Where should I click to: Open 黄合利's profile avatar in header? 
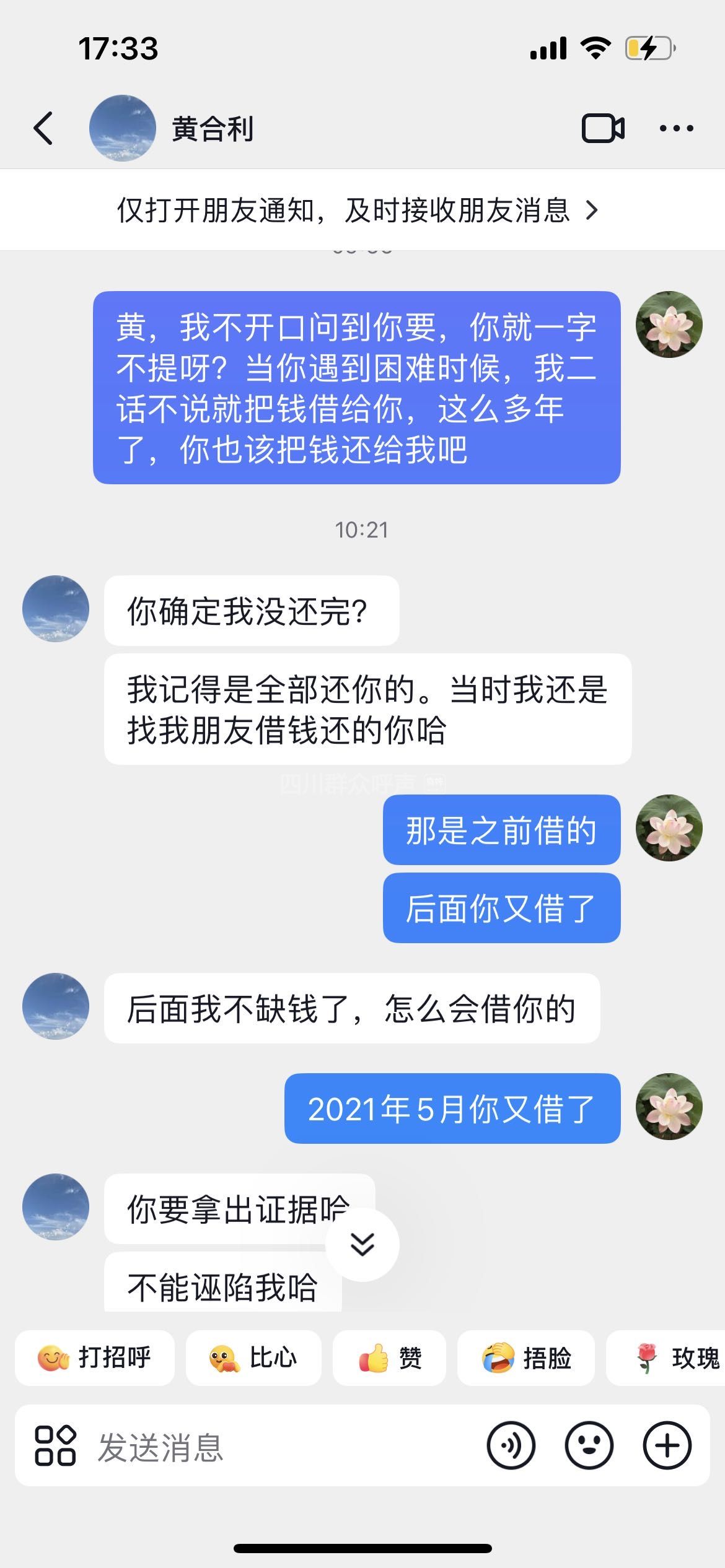[122, 128]
